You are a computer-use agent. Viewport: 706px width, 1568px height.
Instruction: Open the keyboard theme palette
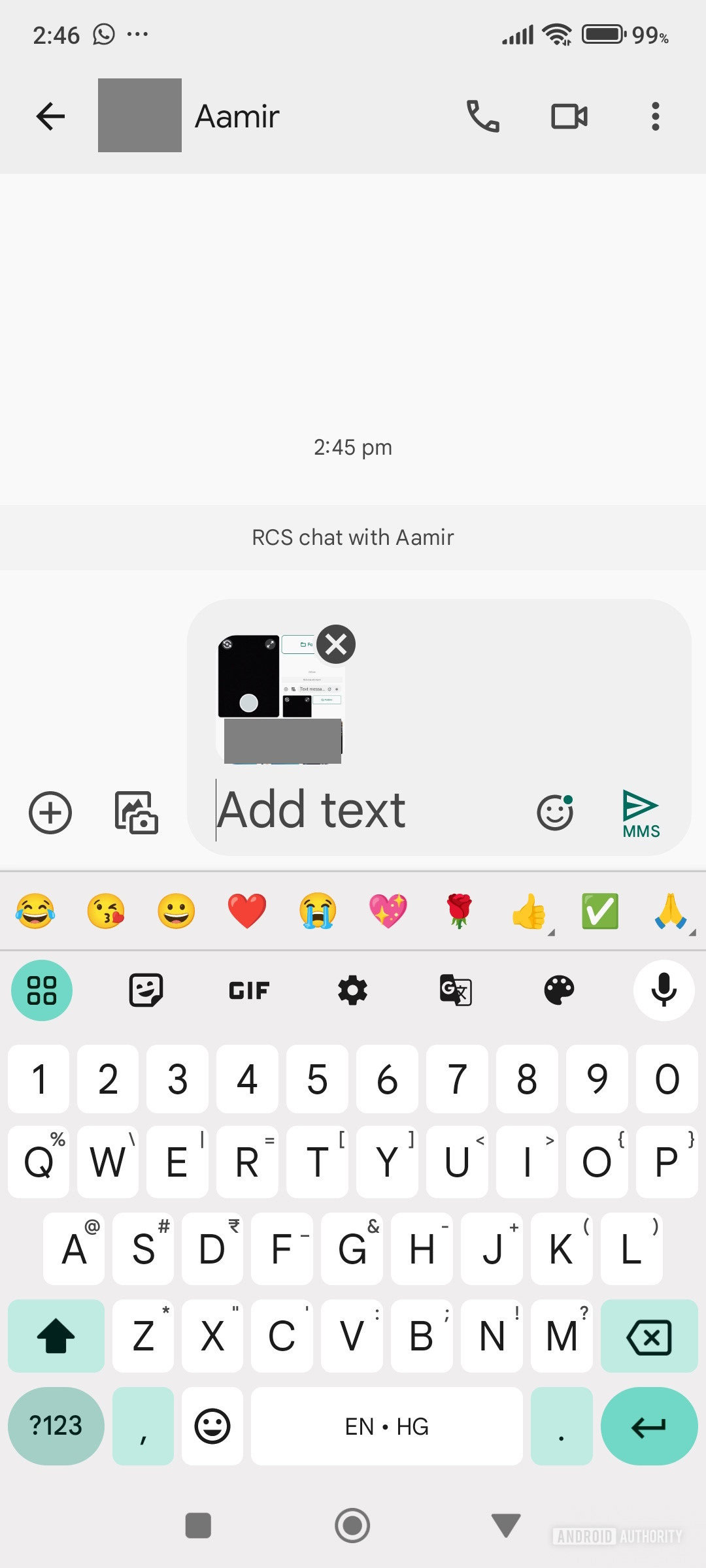559,990
